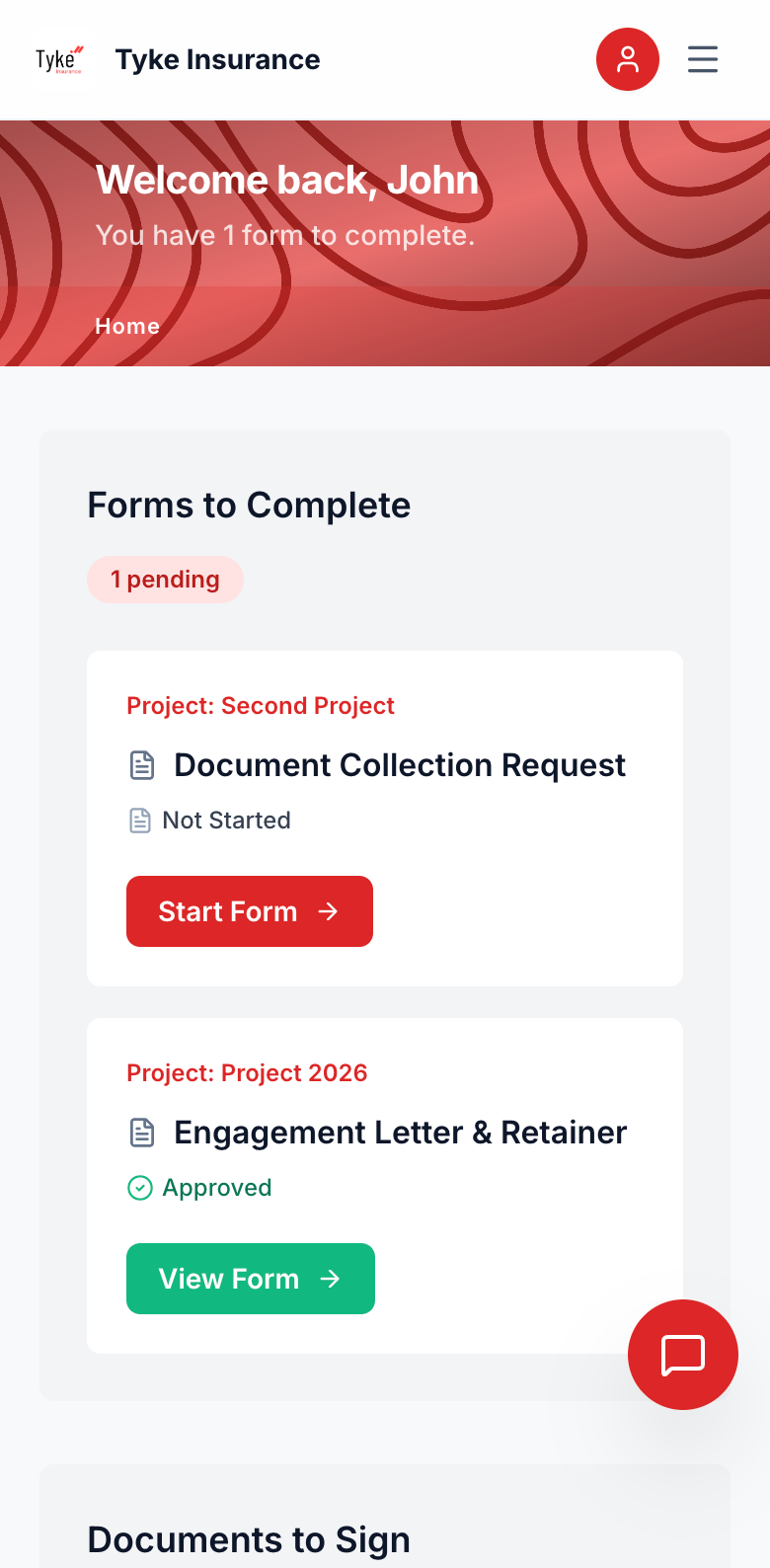Click the arrow inside the View Form button
This screenshot has width=770, height=1568.
pos(331,1279)
